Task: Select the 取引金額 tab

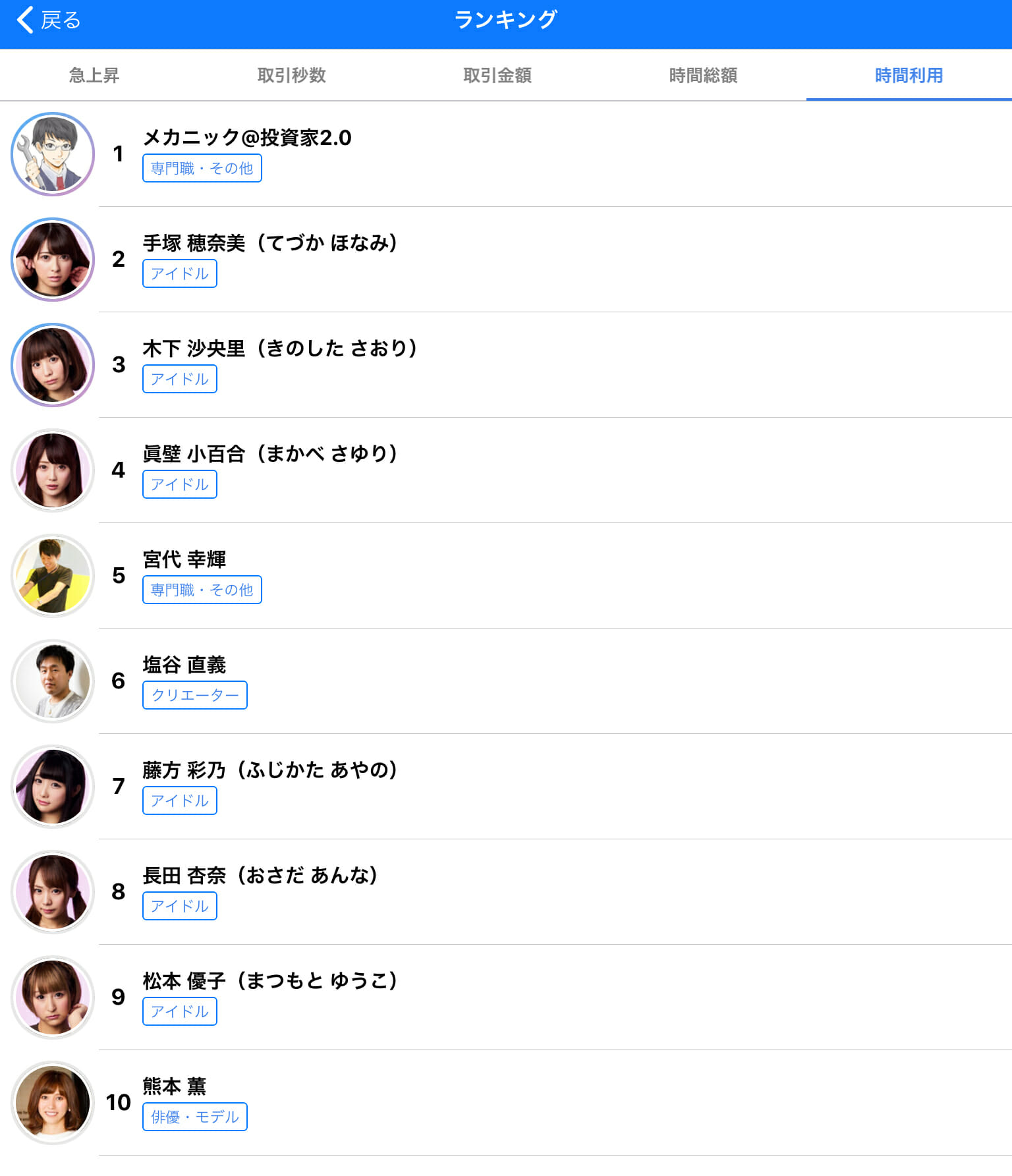Action: click(497, 75)
